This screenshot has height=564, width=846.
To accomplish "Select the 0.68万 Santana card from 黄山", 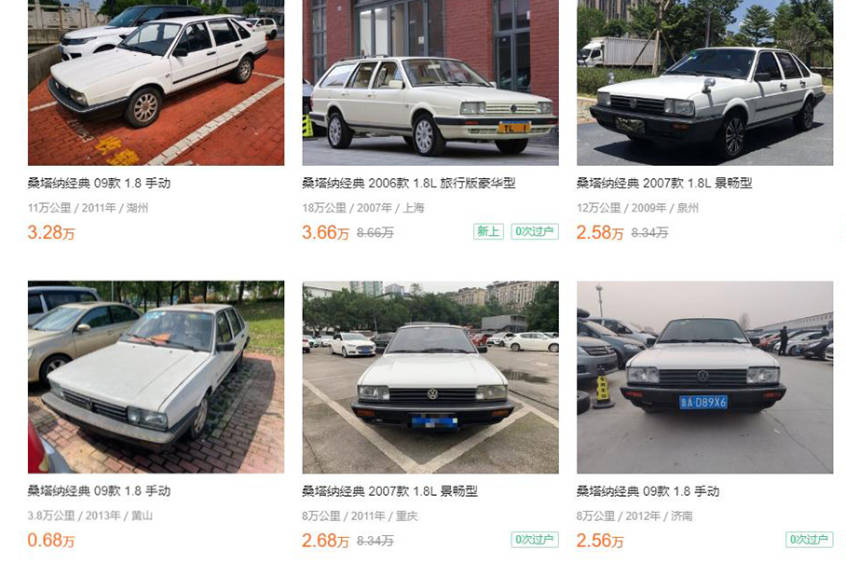I will click(155, 377).
